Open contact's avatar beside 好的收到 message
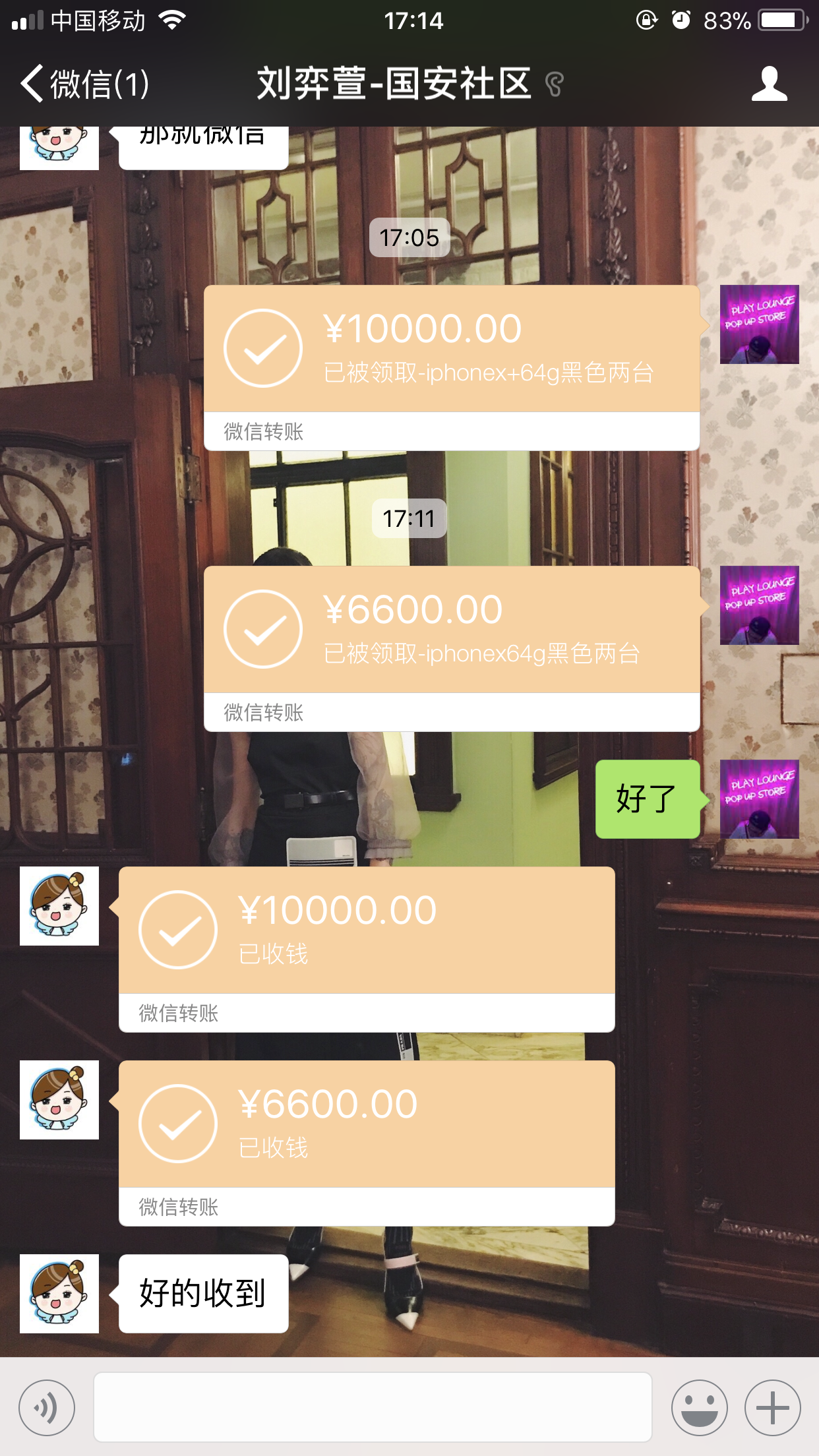This screenshot has height=1456, width=819. click(x=59, y=1294)
